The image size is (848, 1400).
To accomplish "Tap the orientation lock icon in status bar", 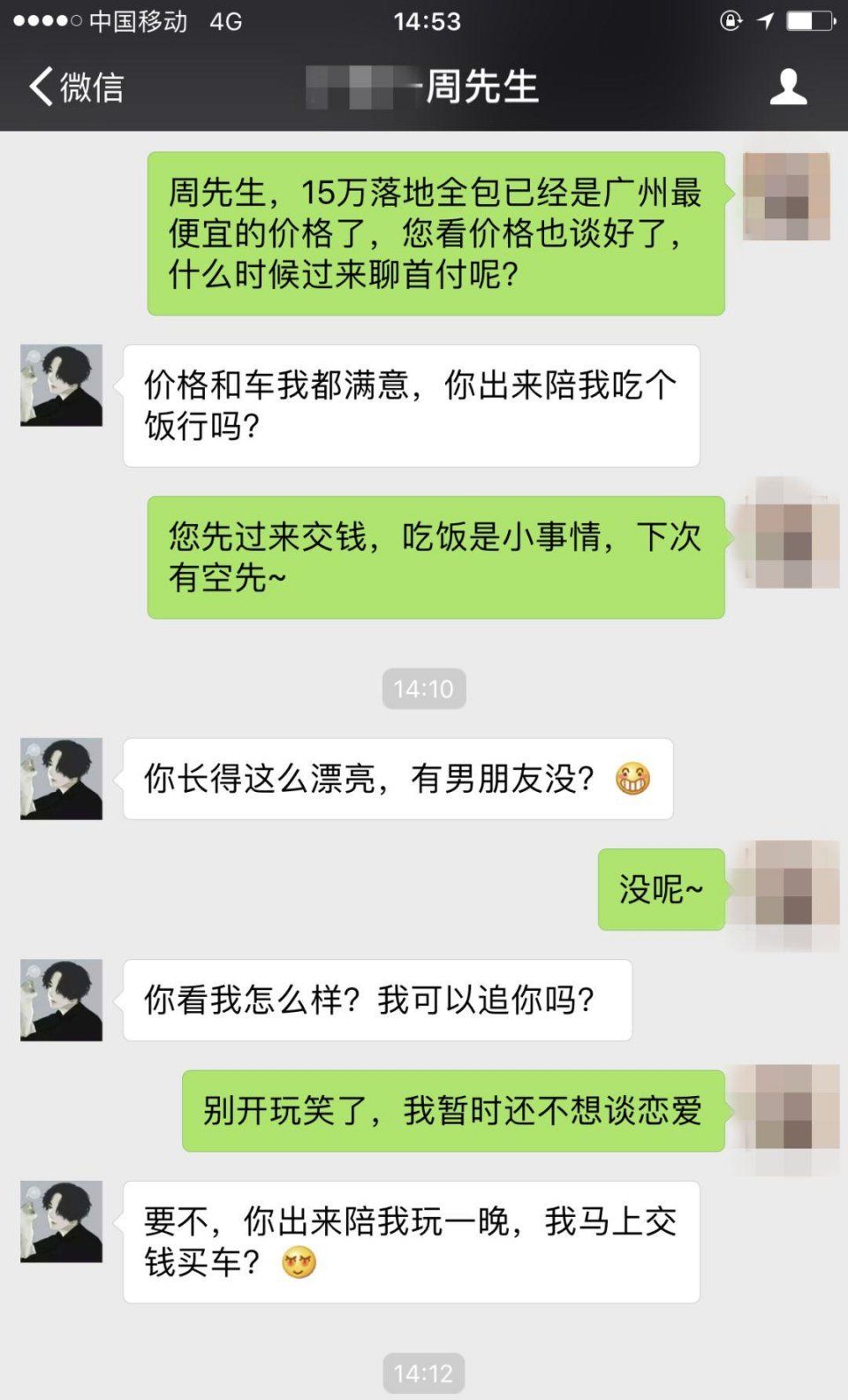I will coord(730,21).
